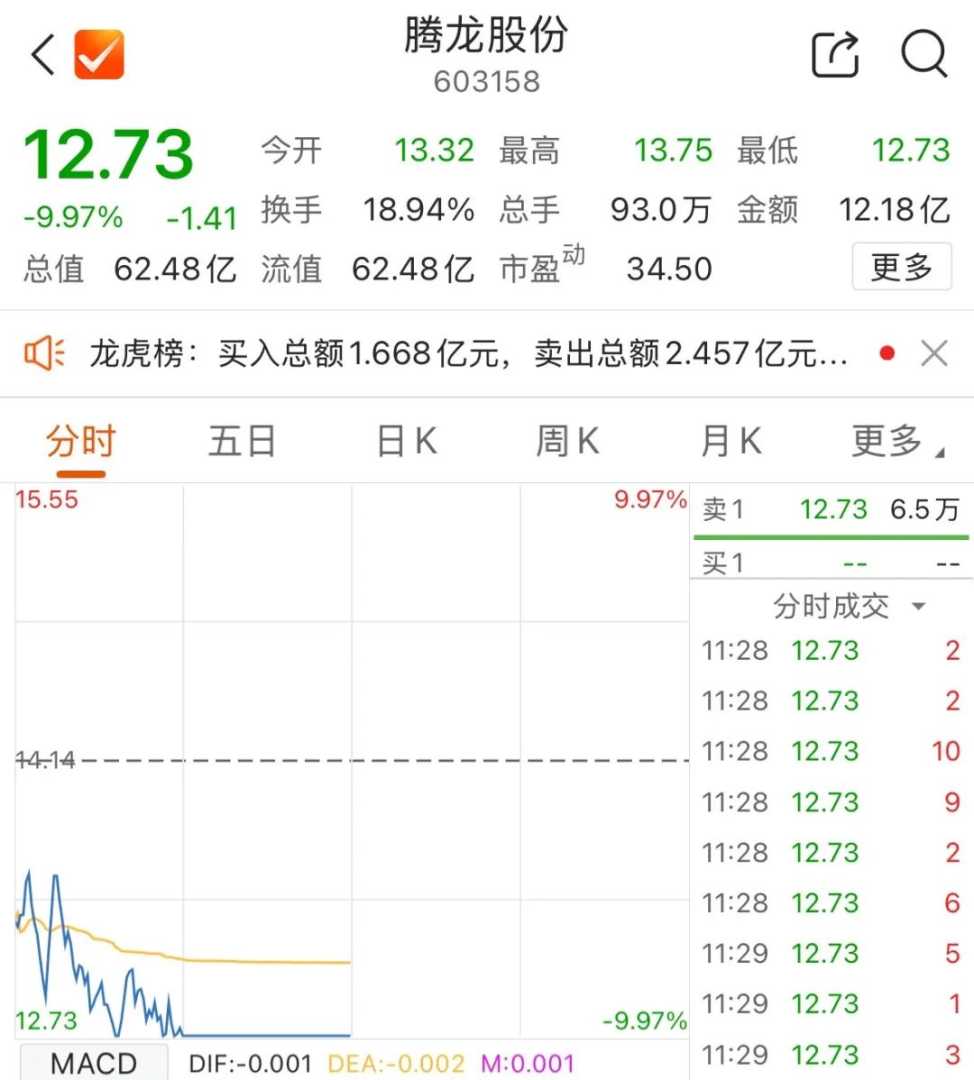Switch to the 月K chart tab

click(x=730, y=441)
